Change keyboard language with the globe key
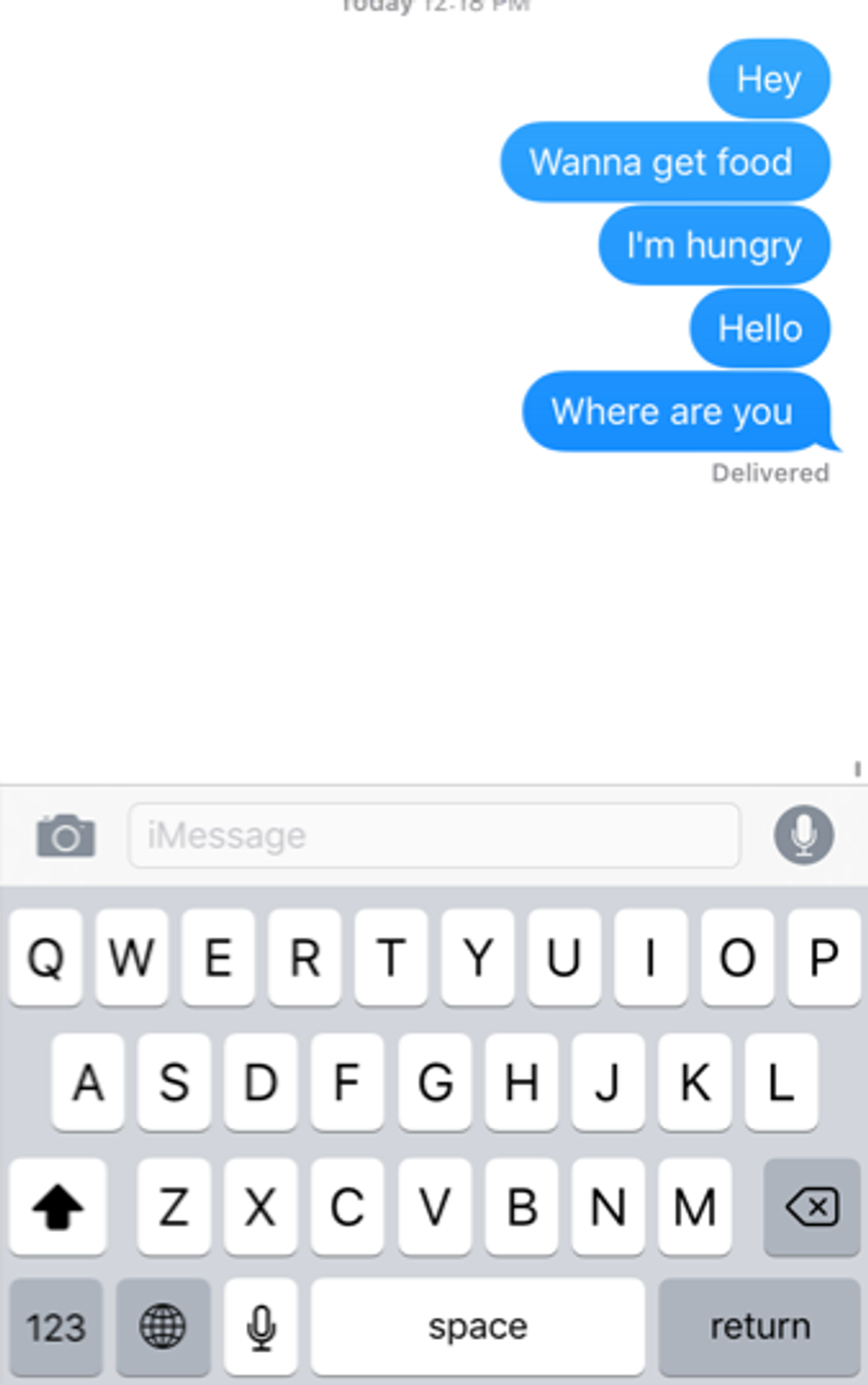 [163, 1327]
